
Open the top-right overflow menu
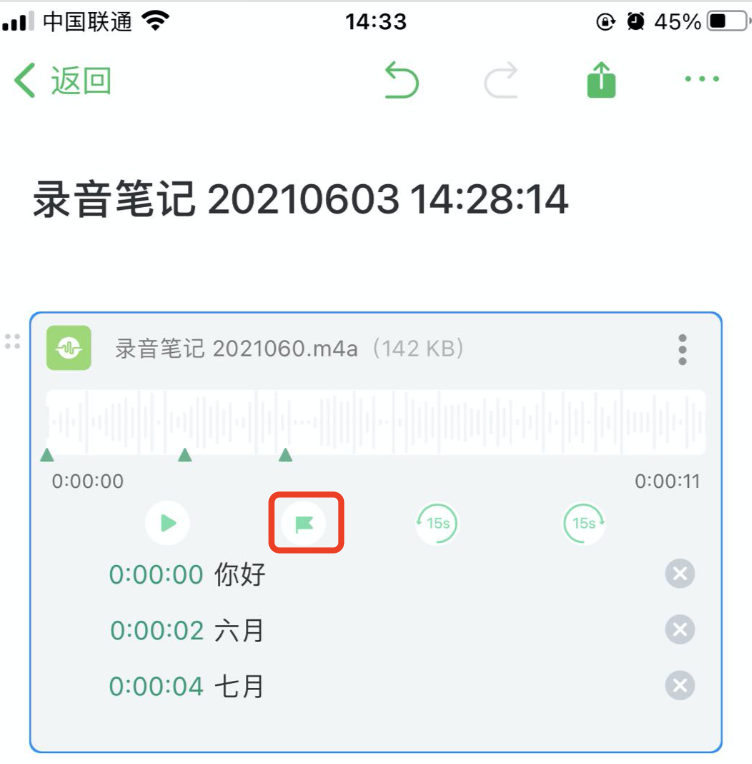point(702,80)
